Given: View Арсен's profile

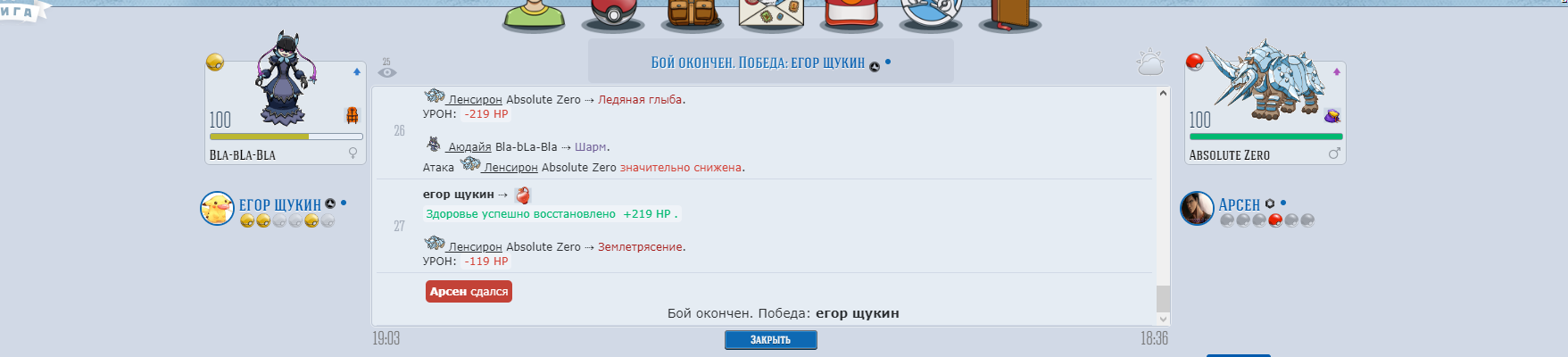Looking at the screenshot, I should click(1239, 205).
